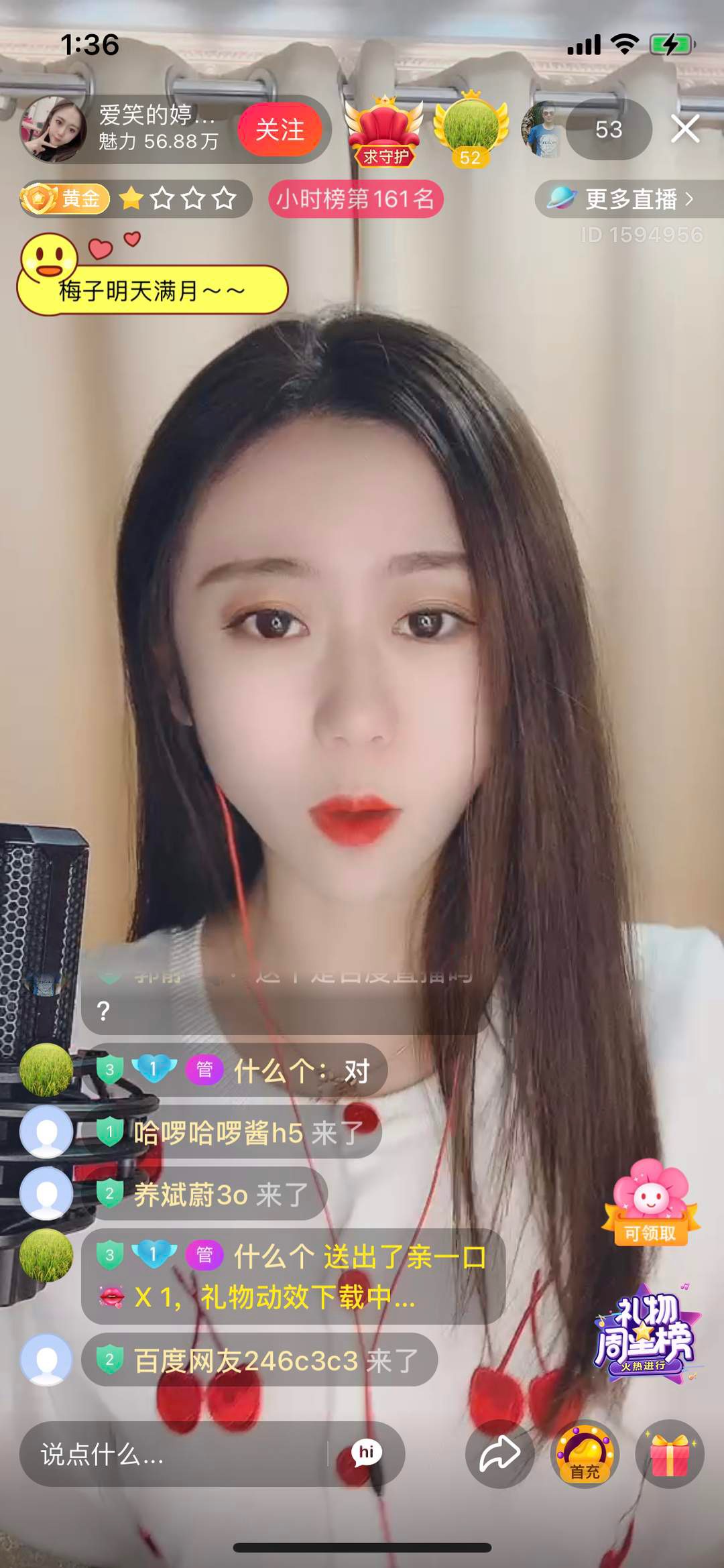This screenshot has width=724, height=1568.
Task: Tap the 说点什么 comment input
Action: [174, 1455]
